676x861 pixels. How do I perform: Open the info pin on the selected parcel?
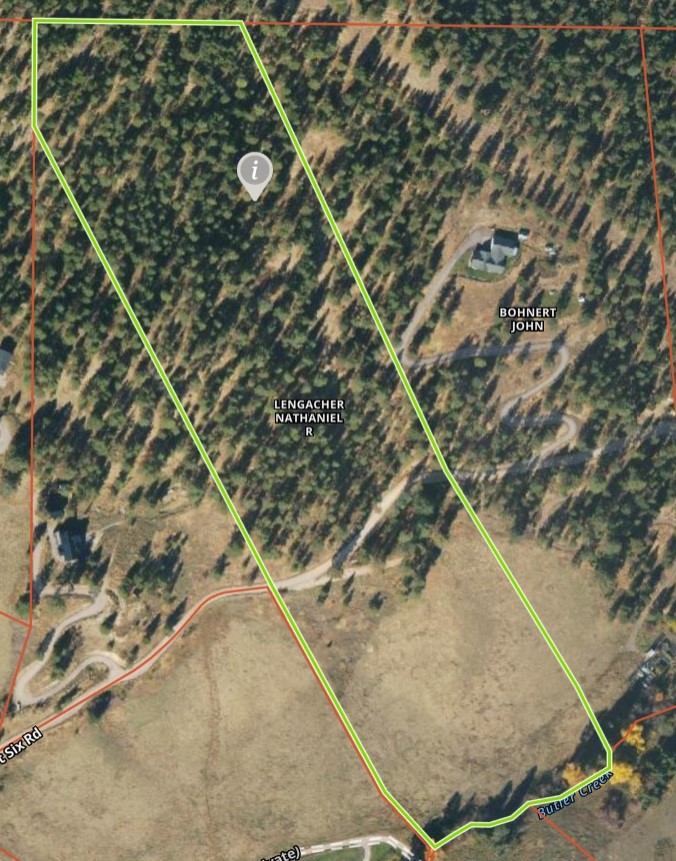(x=255, y=171)
